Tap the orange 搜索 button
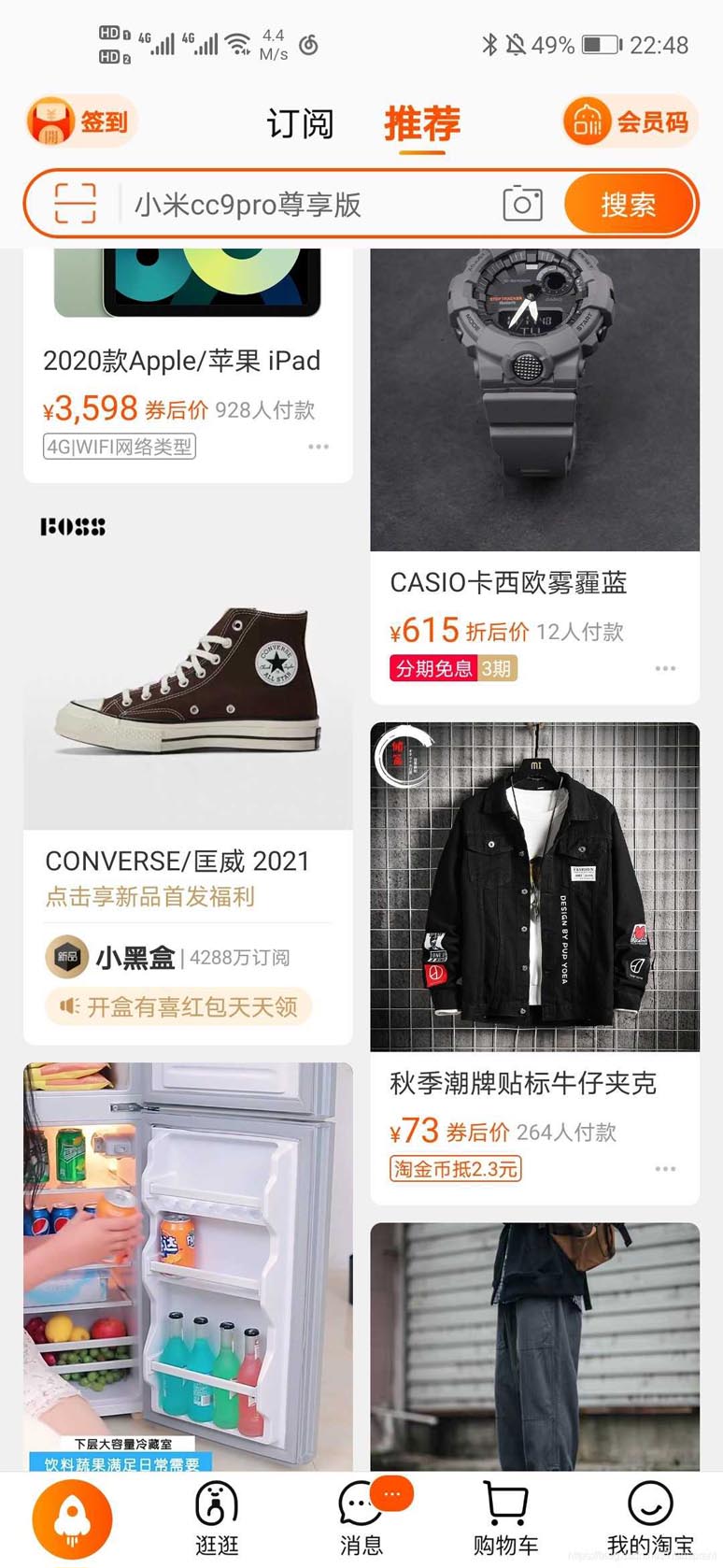723x1568 pixels. click(629, 205)
